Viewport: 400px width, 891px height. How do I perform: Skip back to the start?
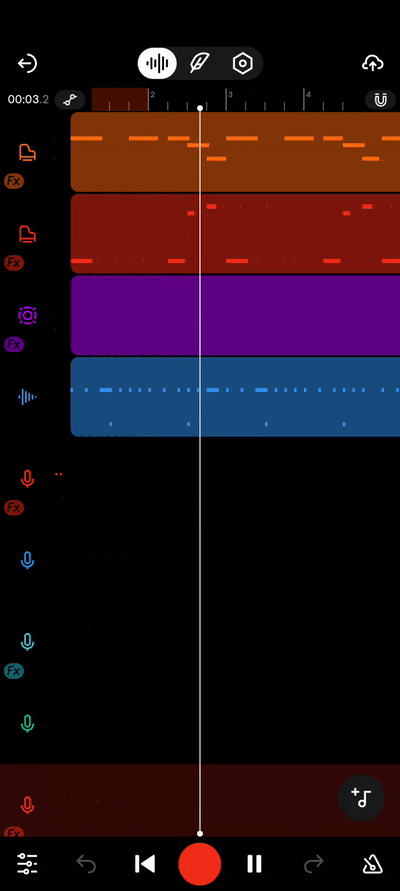click(144, 864)
